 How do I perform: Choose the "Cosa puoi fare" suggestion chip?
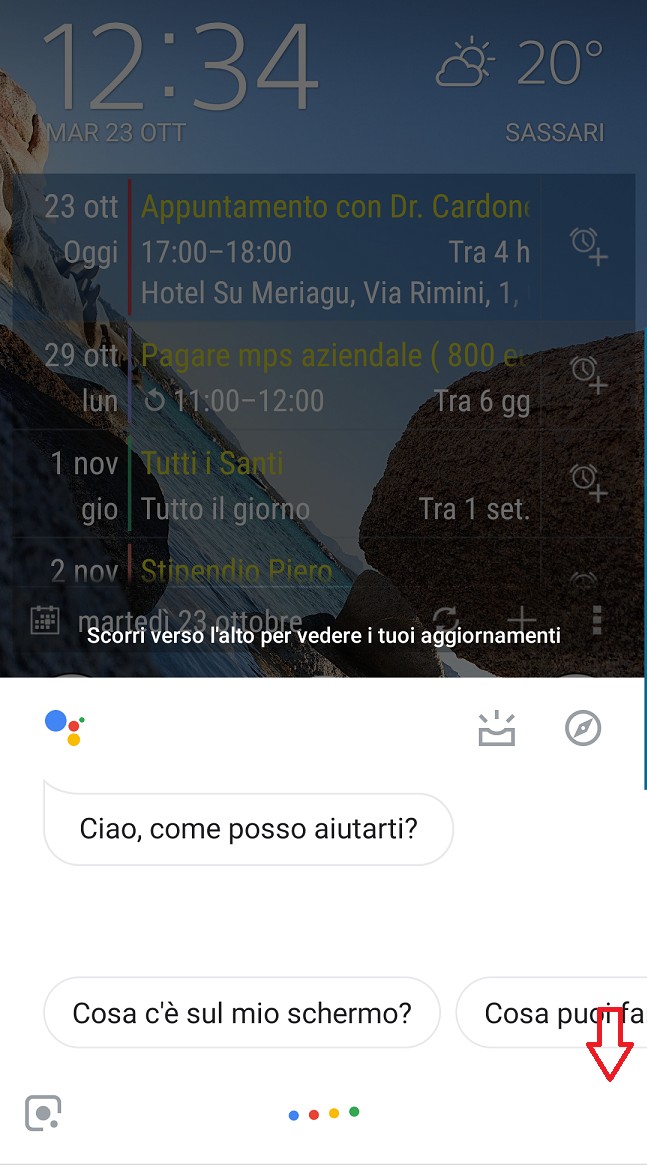(x=551, y=1013)
